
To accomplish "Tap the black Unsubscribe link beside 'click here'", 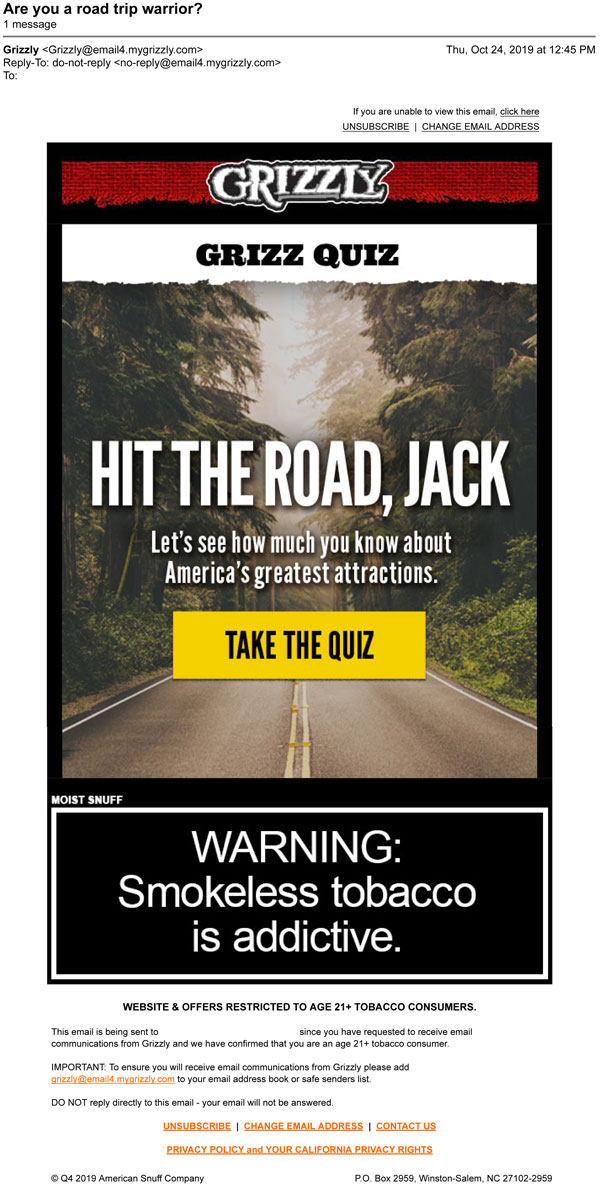I will pos(375,127).
